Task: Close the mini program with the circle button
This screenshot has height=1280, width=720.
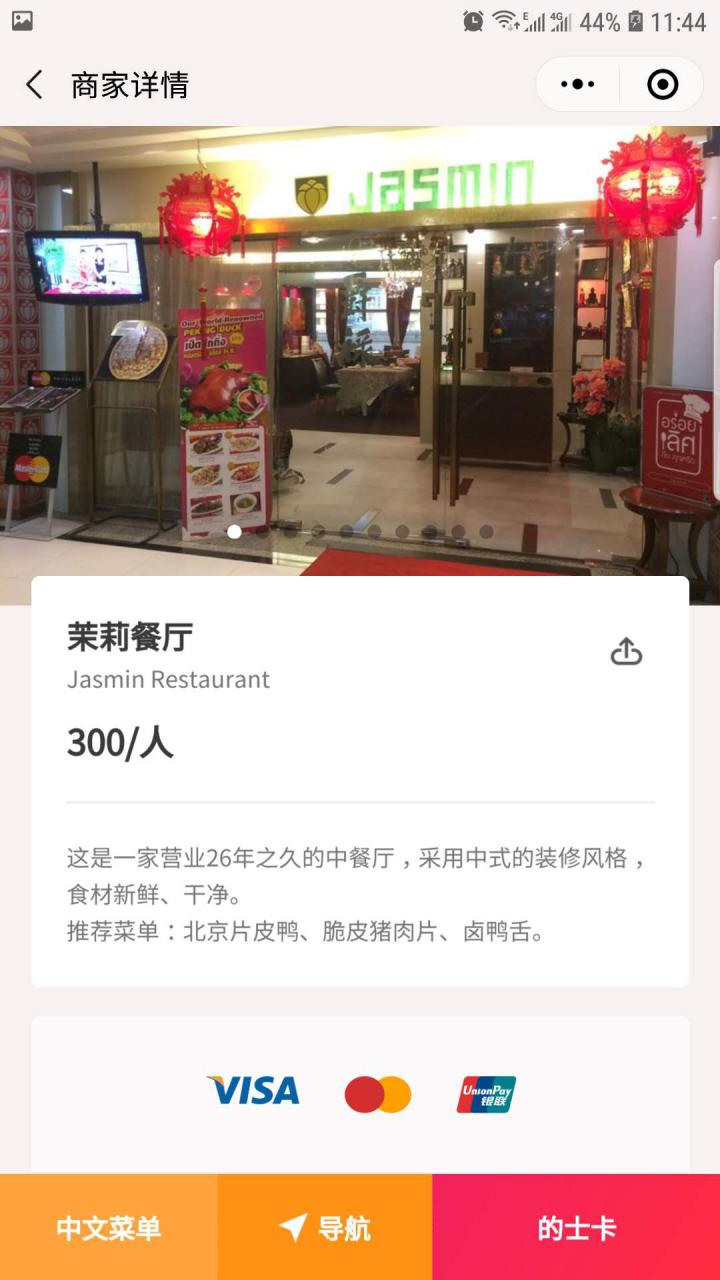Action: click(x=662, y=85)
